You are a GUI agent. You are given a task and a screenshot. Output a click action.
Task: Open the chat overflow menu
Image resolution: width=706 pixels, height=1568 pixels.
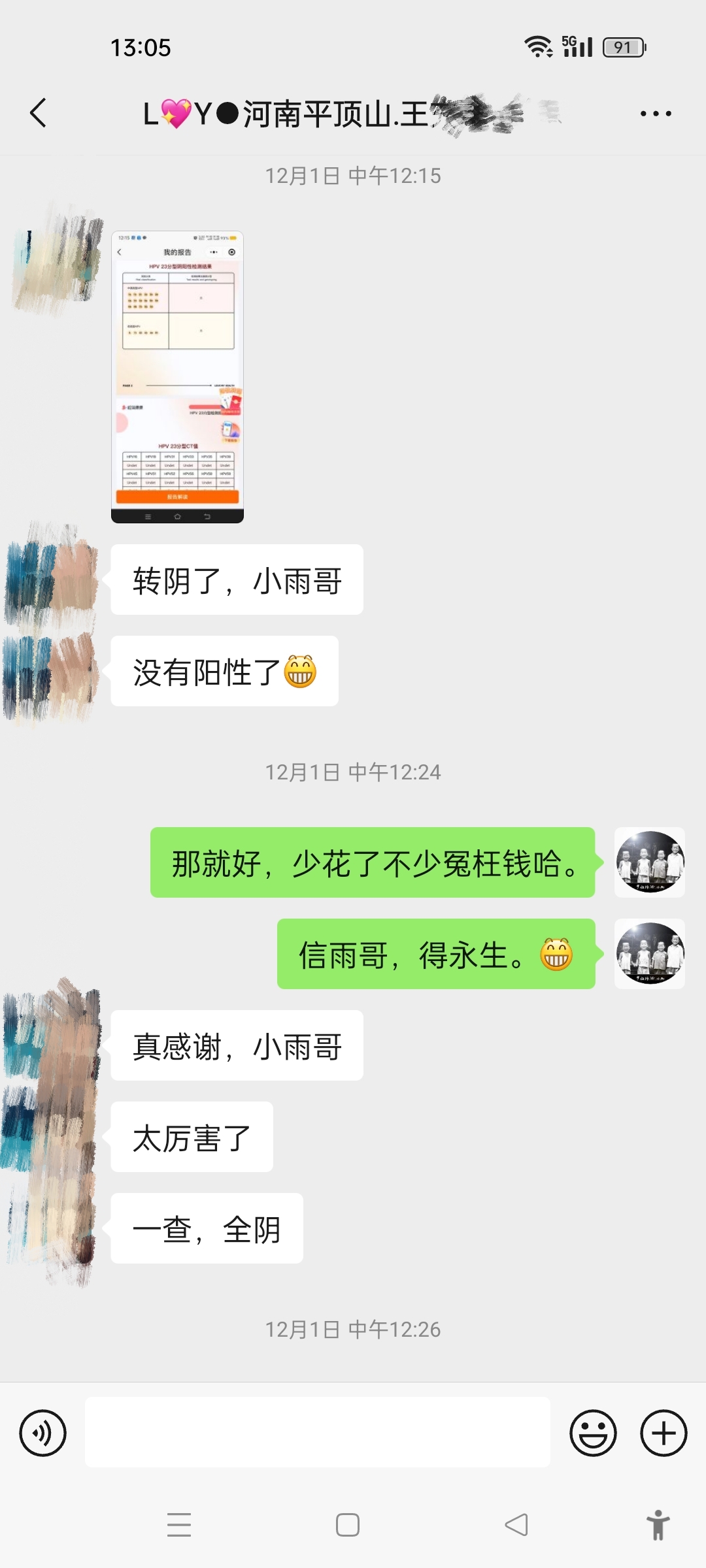656,114
